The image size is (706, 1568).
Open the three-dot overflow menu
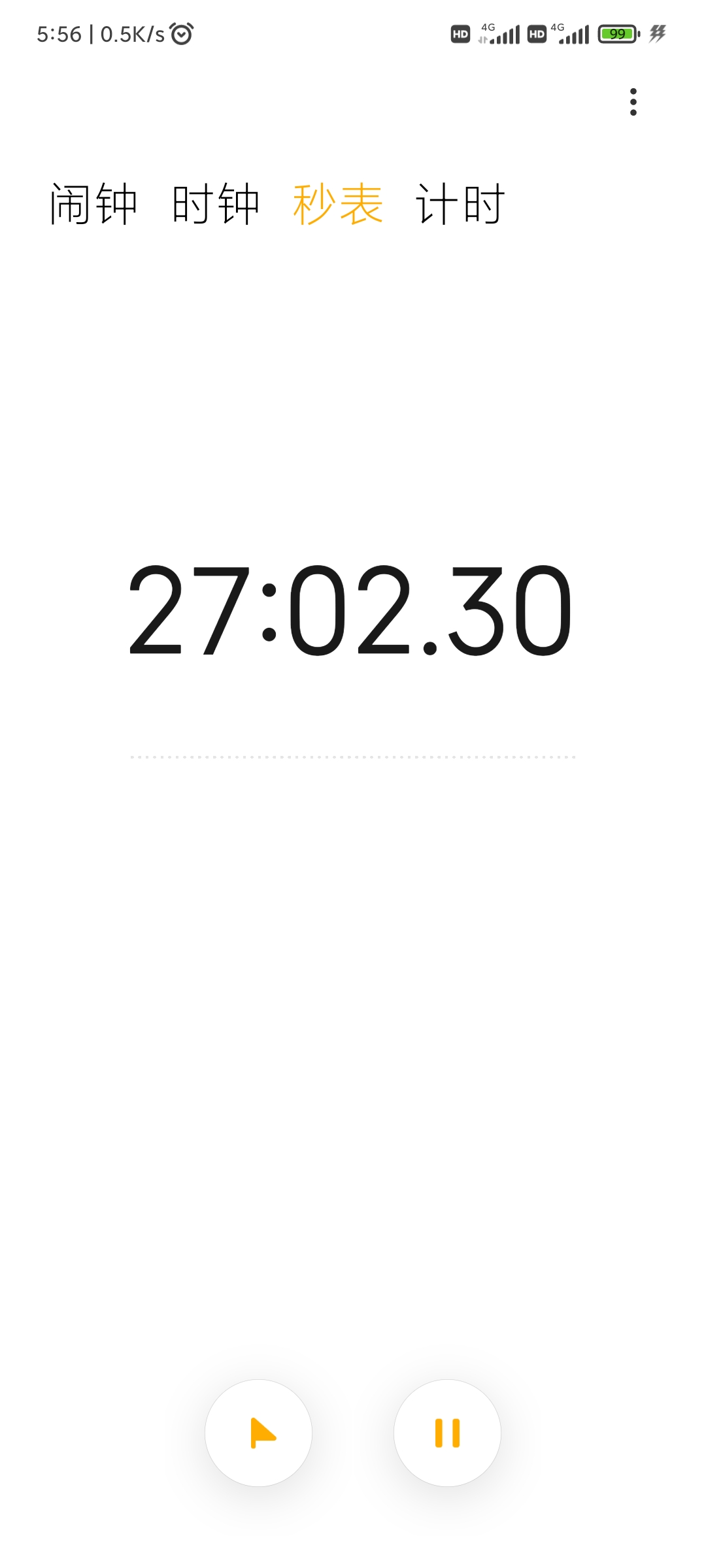(633, 102)
